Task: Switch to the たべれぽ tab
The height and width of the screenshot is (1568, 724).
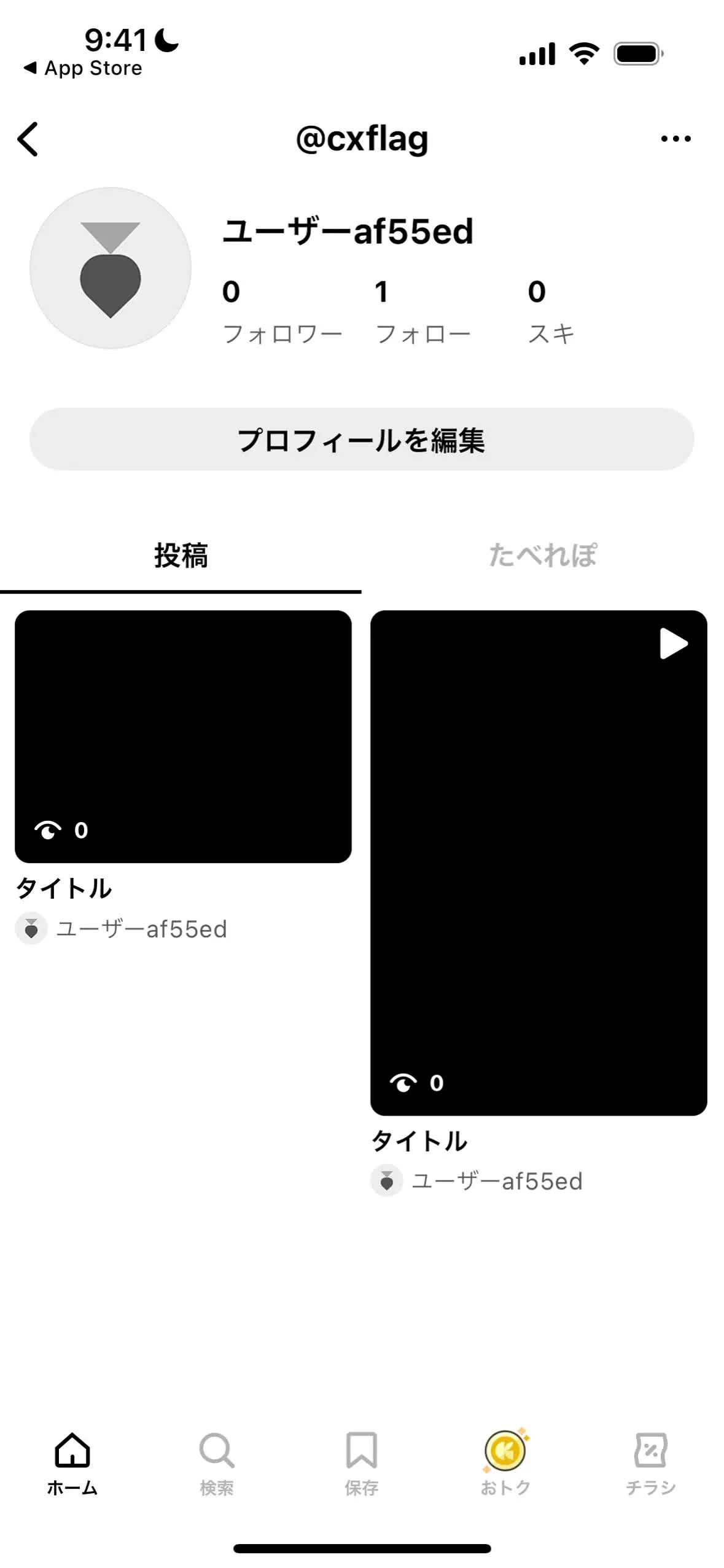Action: coord(542,556)
